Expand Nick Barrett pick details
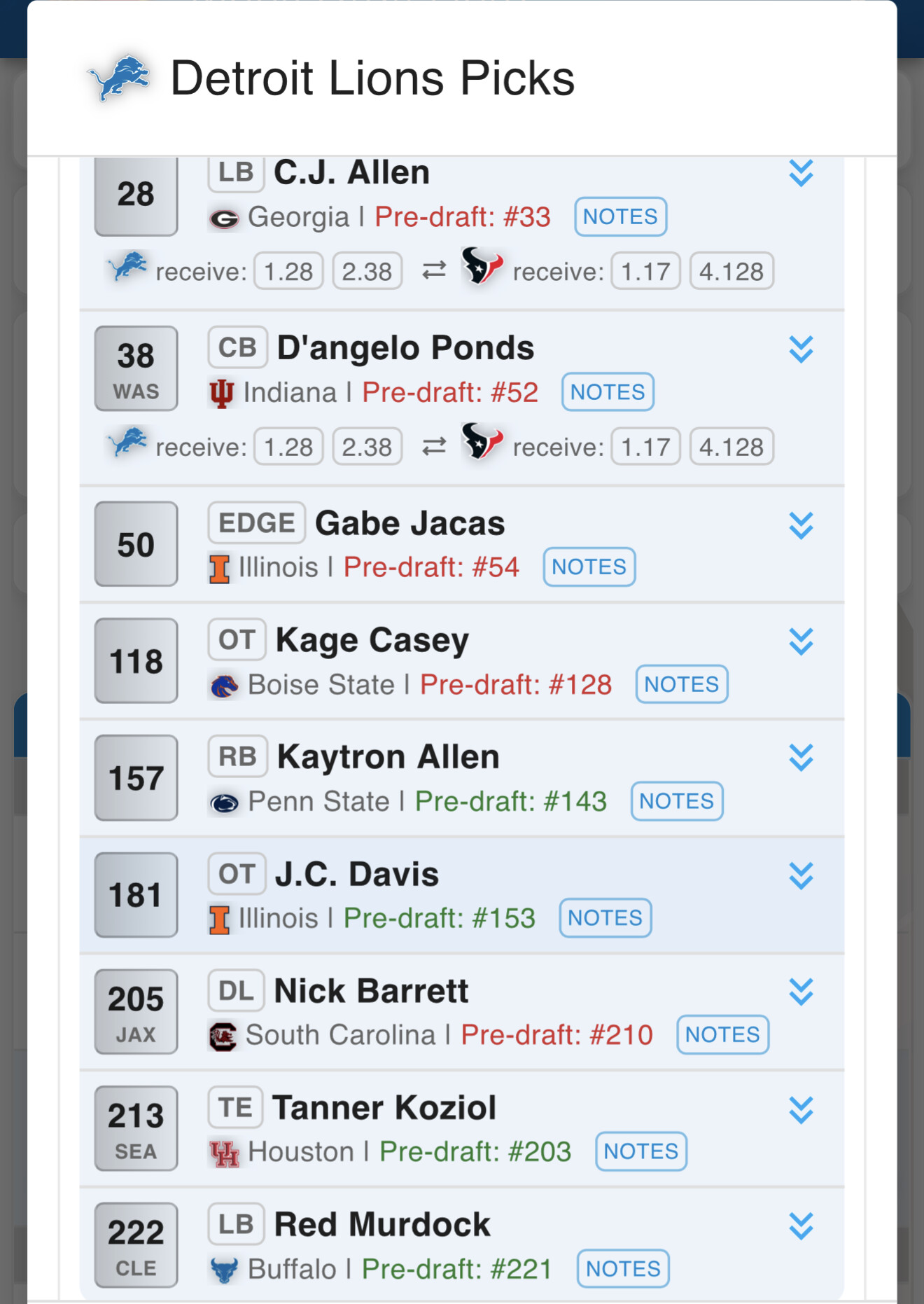 (x=801, y=992)
